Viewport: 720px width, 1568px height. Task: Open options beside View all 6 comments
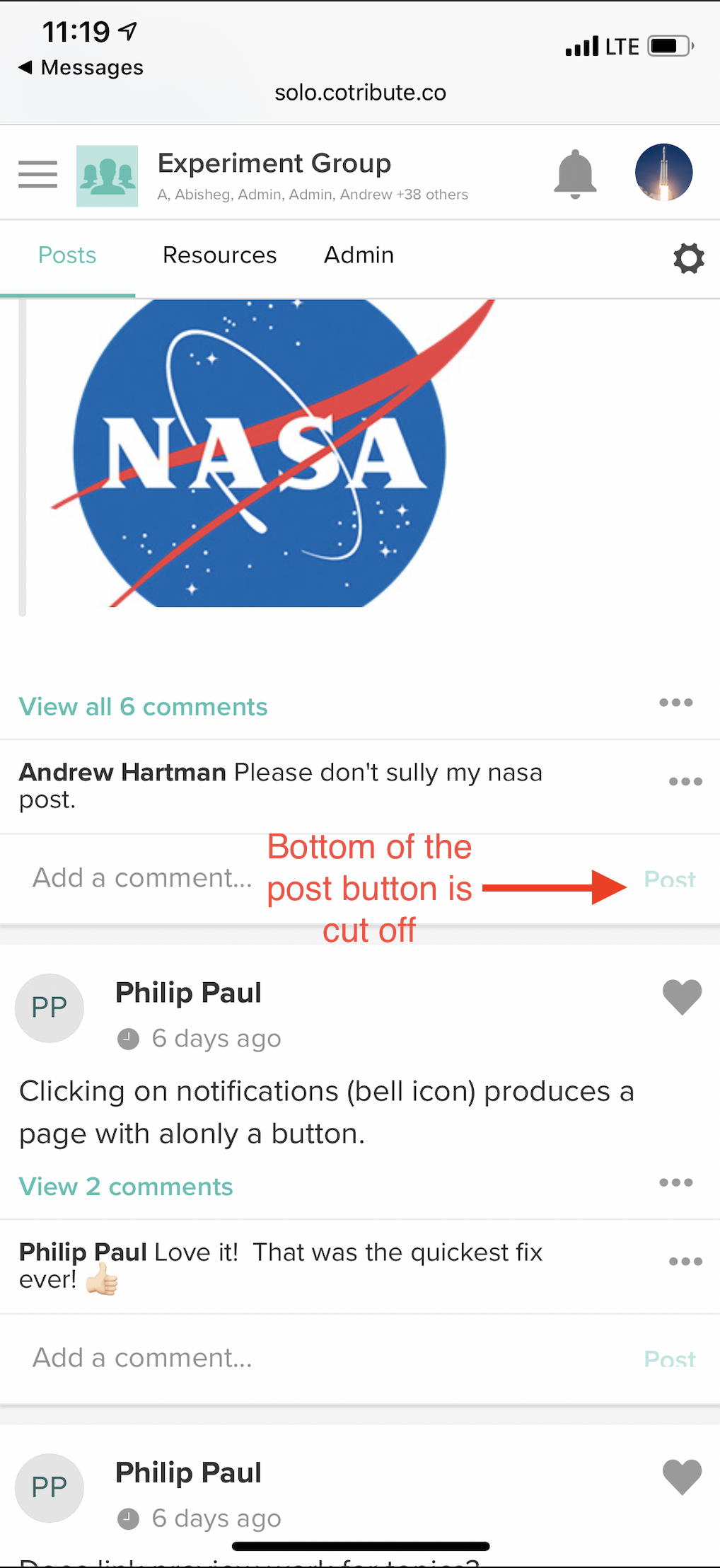coord(675,703)
